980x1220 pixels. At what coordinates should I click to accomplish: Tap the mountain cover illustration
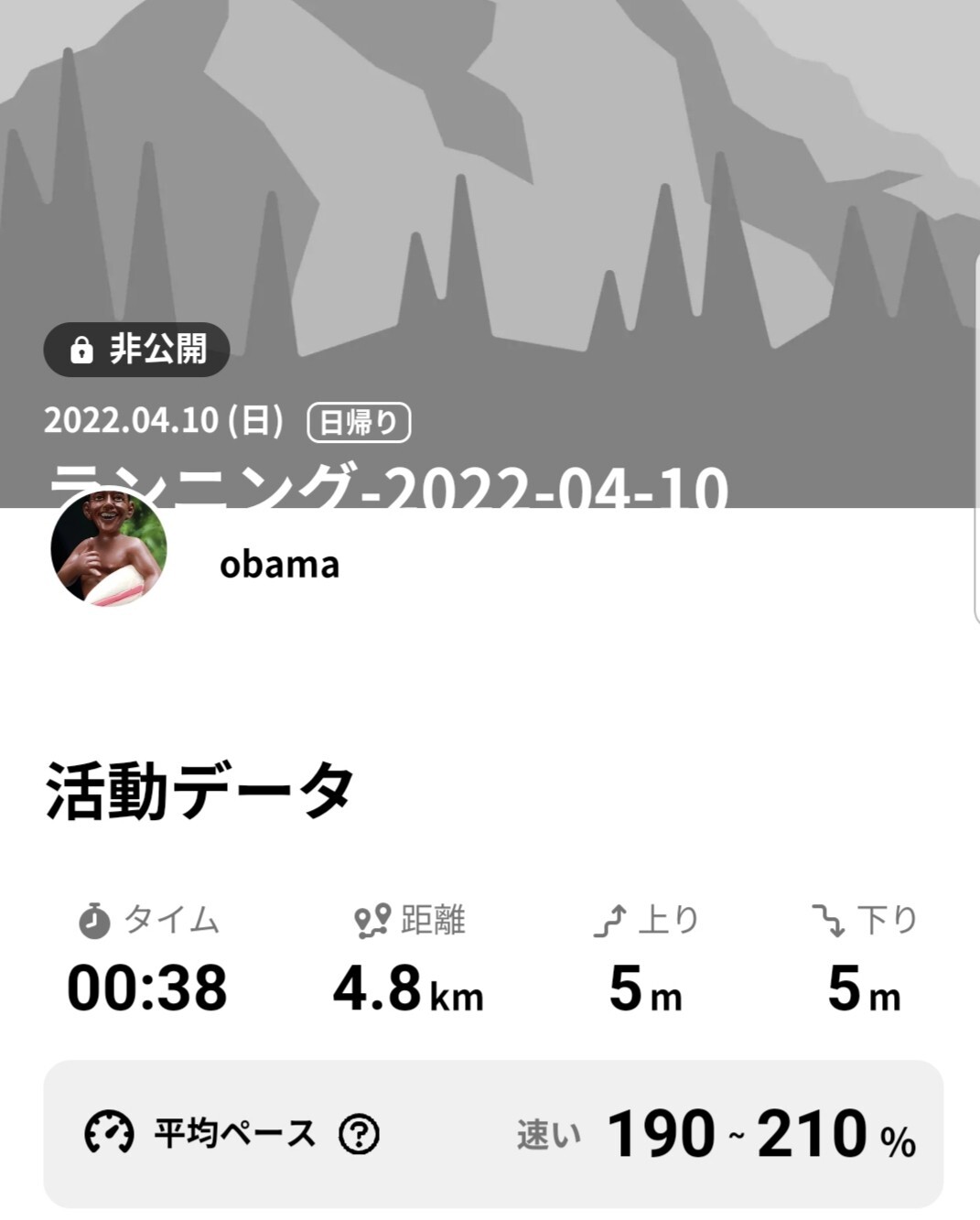click(490, 165)
